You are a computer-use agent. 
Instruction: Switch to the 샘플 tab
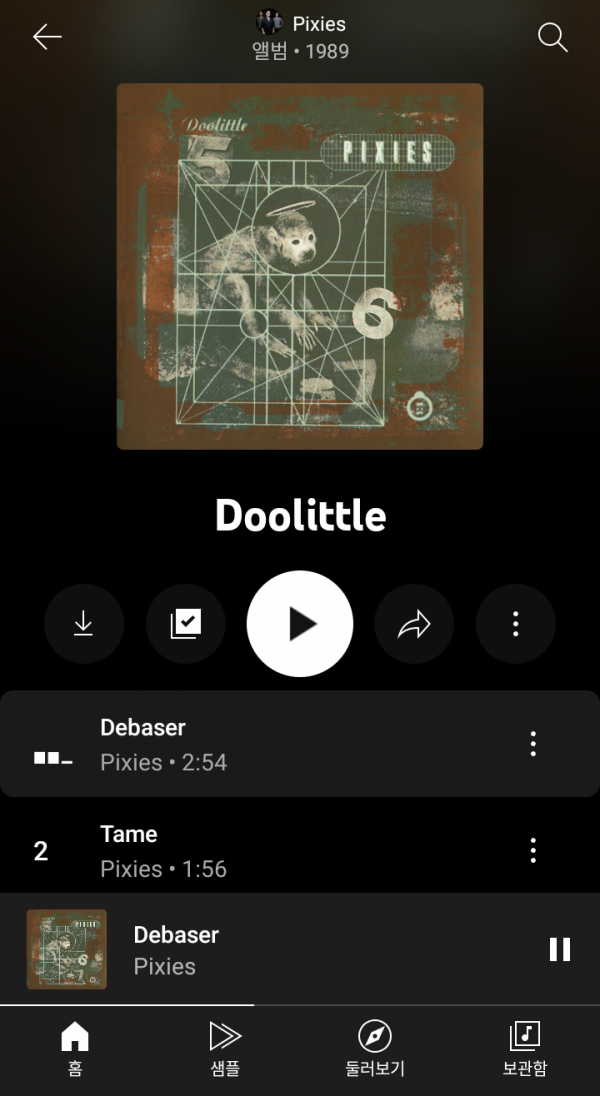[x=225, y=1048]
